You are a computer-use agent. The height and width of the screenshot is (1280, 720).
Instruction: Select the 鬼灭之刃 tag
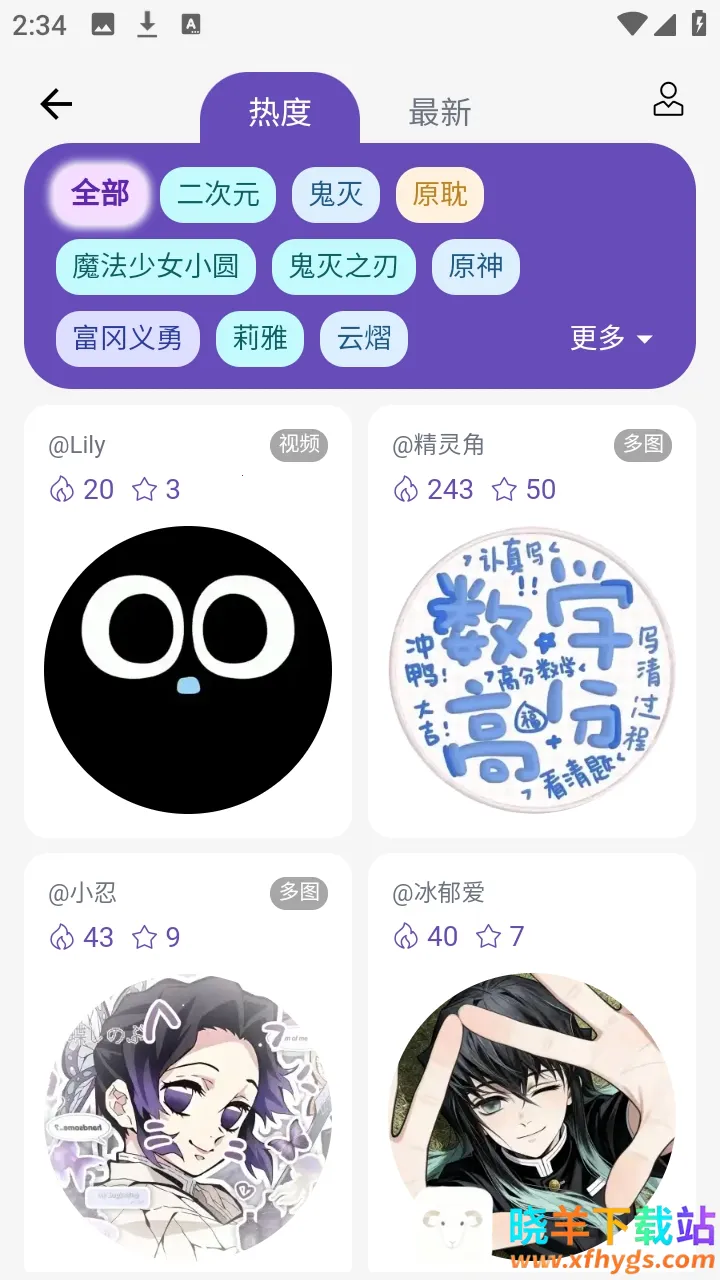(x=343, y=266)
